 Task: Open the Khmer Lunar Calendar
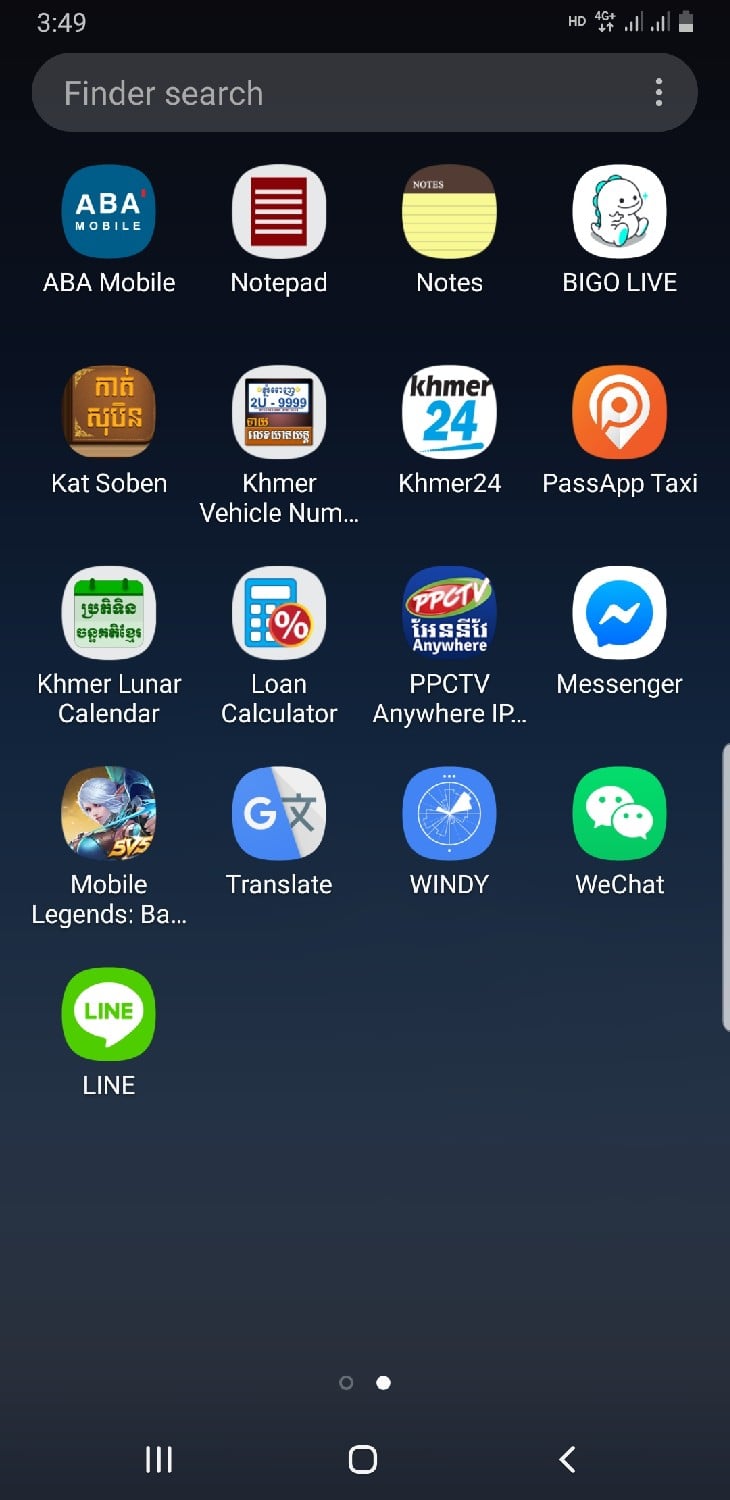click(x=109, y=613)
